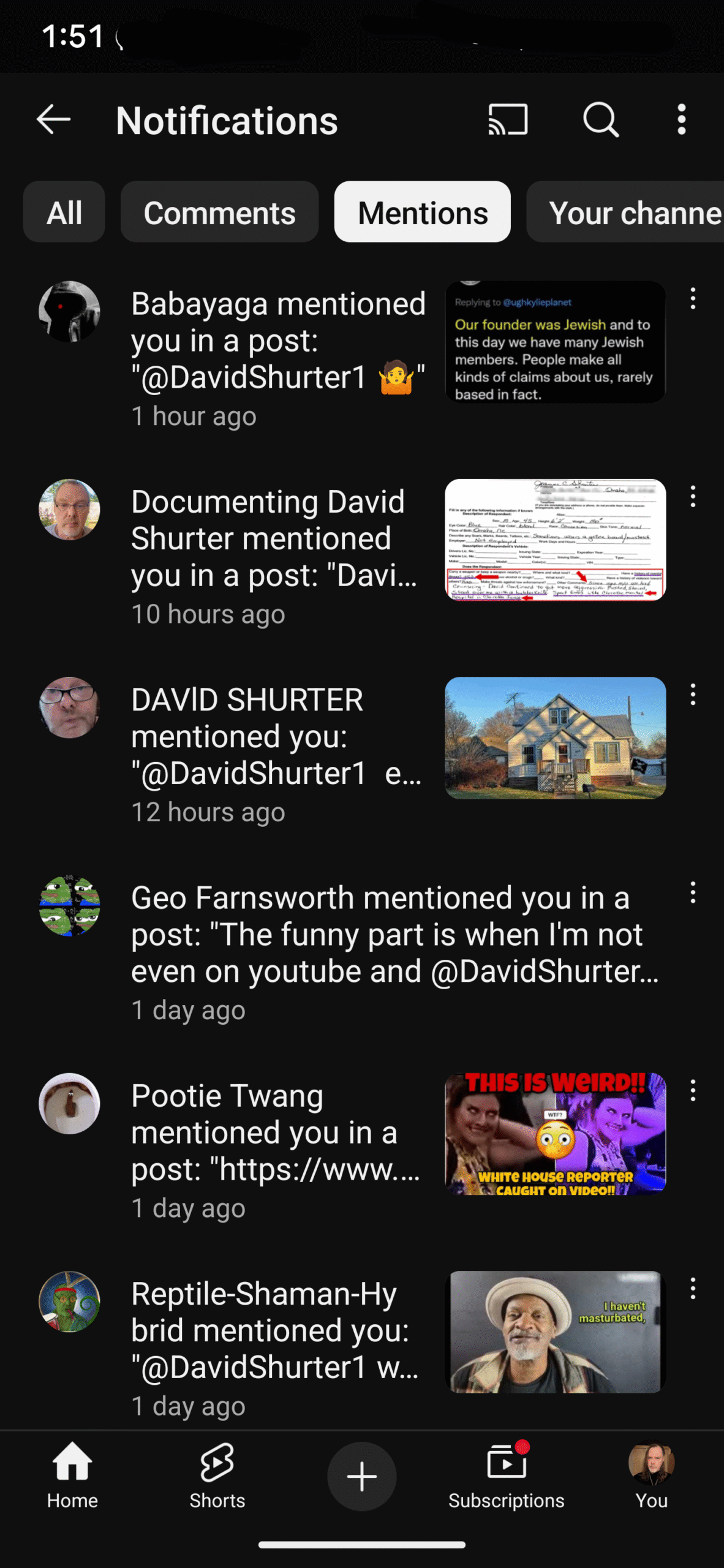The image size is (724, 1568).
Task: Open options for the DAVID SHURTER mention
Action: point(693,695)
